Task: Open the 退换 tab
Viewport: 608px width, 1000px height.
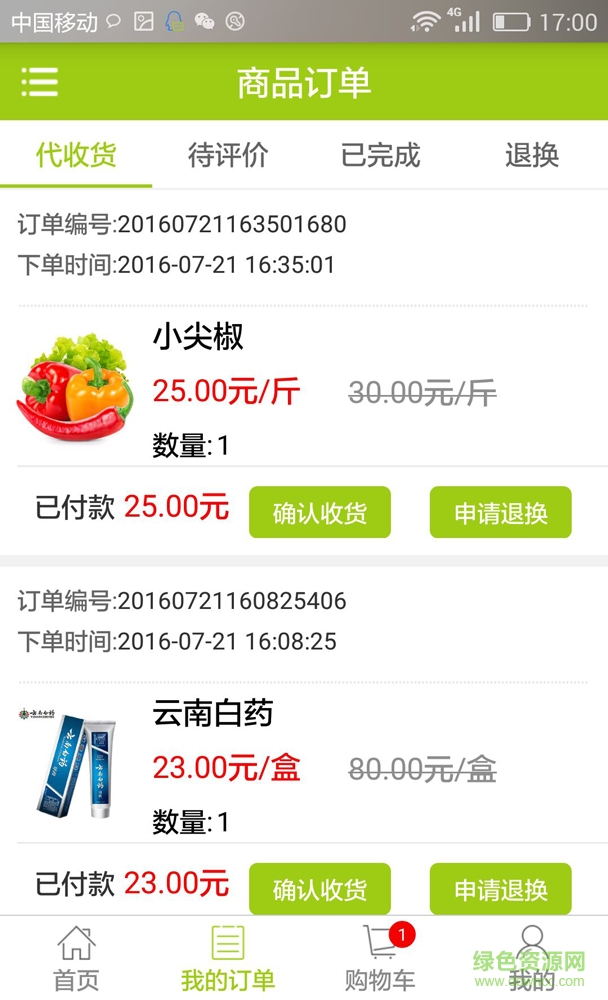Action: (532, 155)
